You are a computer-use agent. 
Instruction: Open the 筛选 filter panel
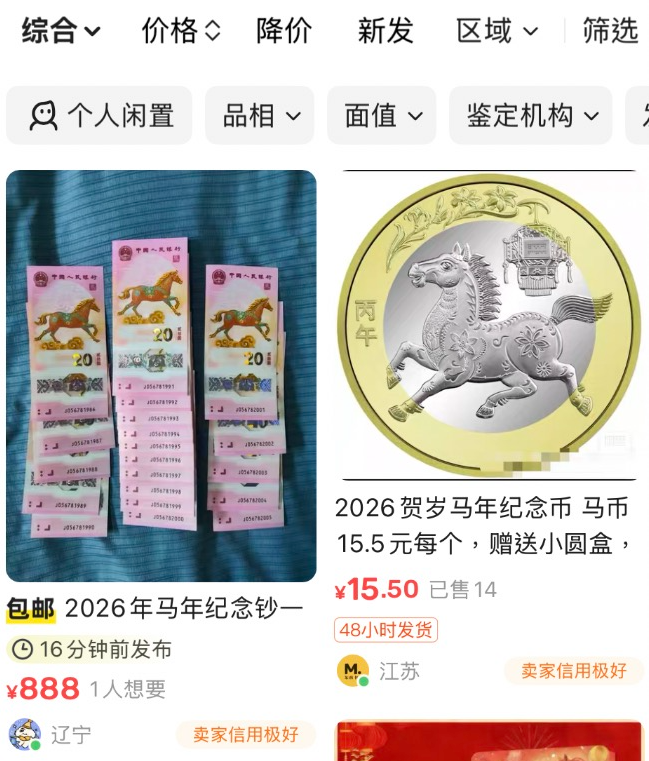610,31
